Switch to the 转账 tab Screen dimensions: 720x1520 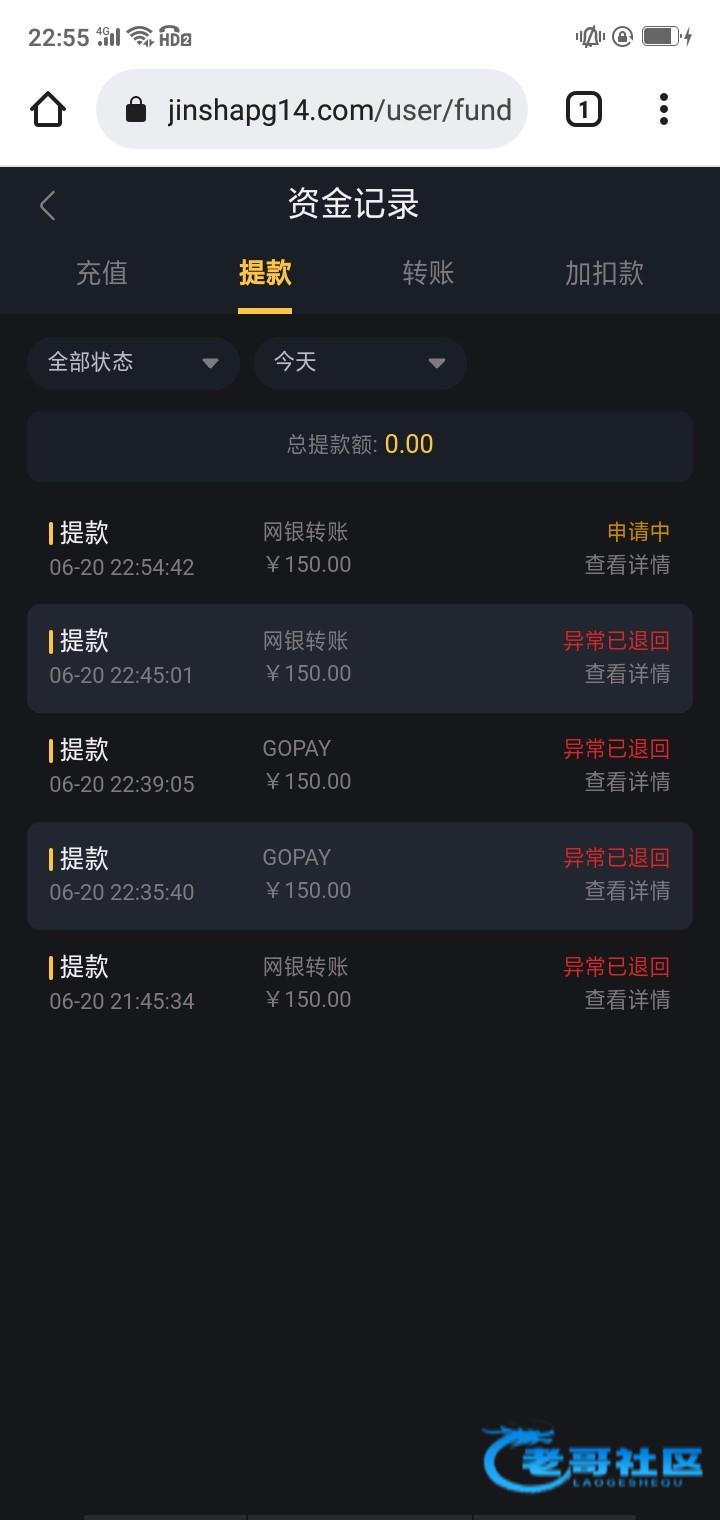[428, 273]
